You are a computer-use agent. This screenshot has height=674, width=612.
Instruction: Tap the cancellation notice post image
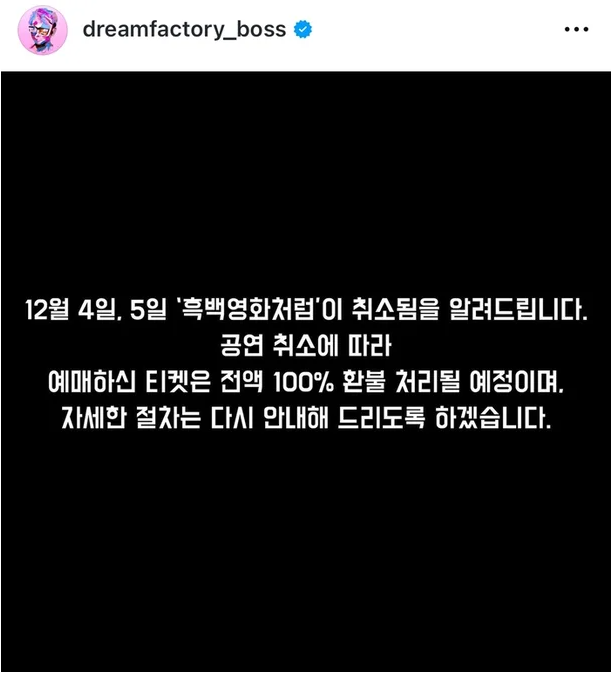pos(306,370)
